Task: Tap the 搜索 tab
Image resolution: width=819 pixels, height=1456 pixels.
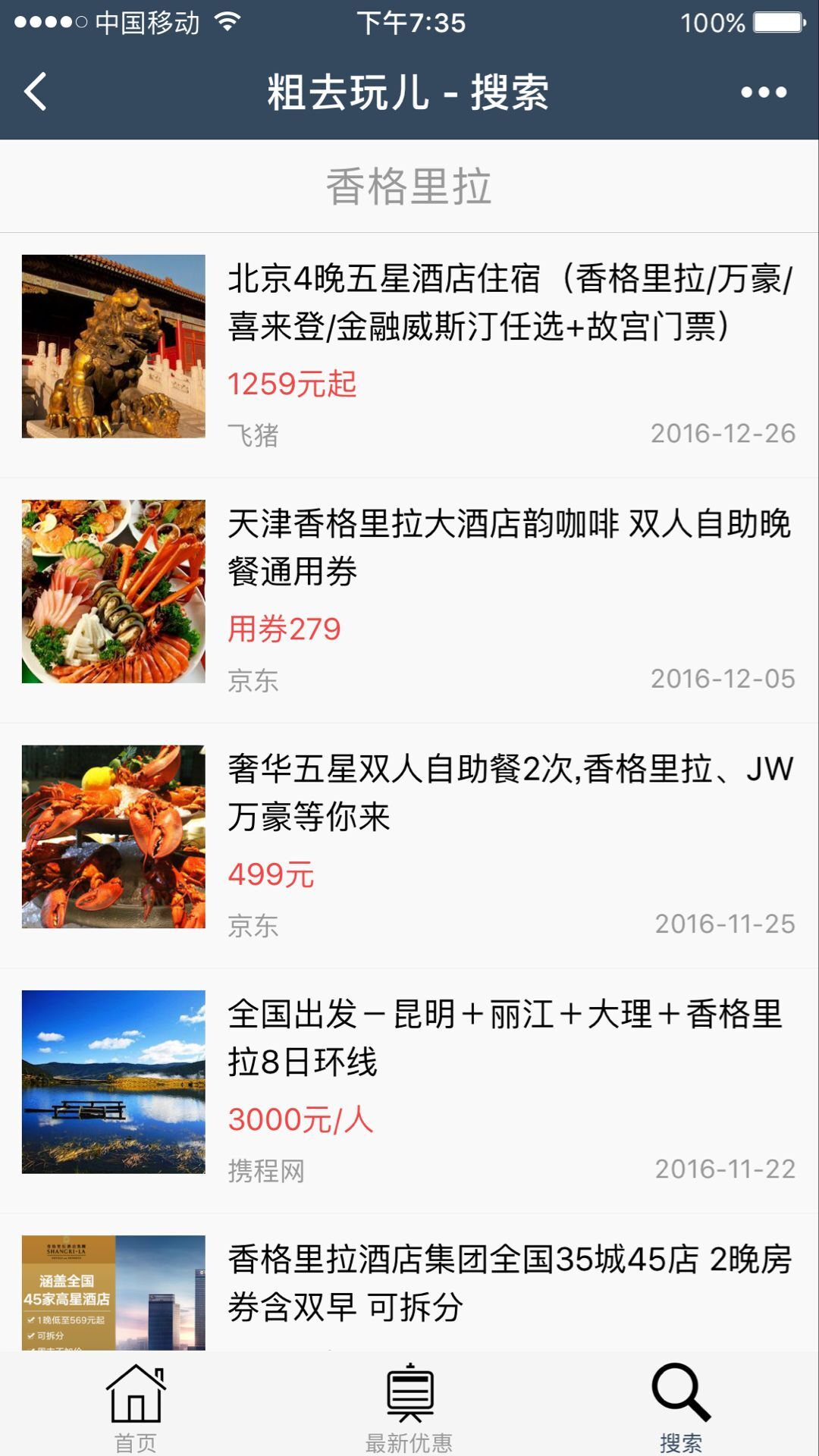Action: pyautogui.click(x=681, y=1407)
